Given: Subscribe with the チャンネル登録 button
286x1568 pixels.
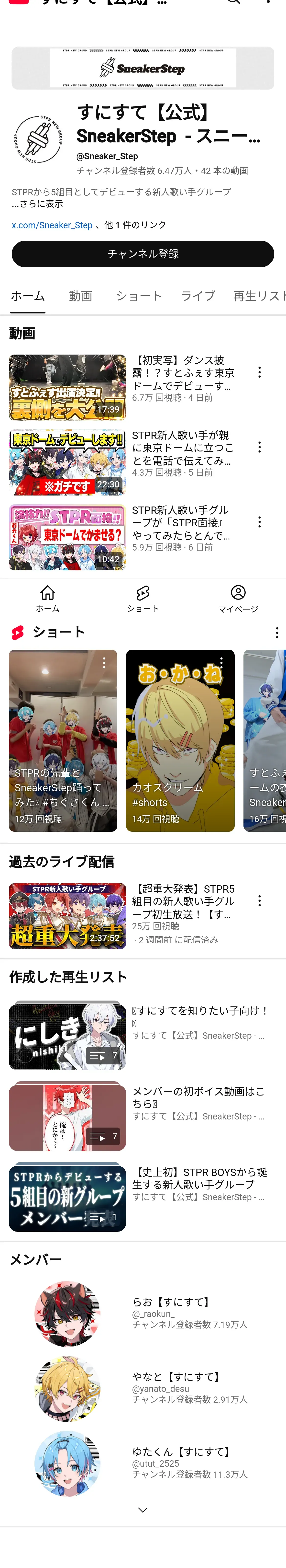Looking at the screenshot, I should click(x=143, y=254).
